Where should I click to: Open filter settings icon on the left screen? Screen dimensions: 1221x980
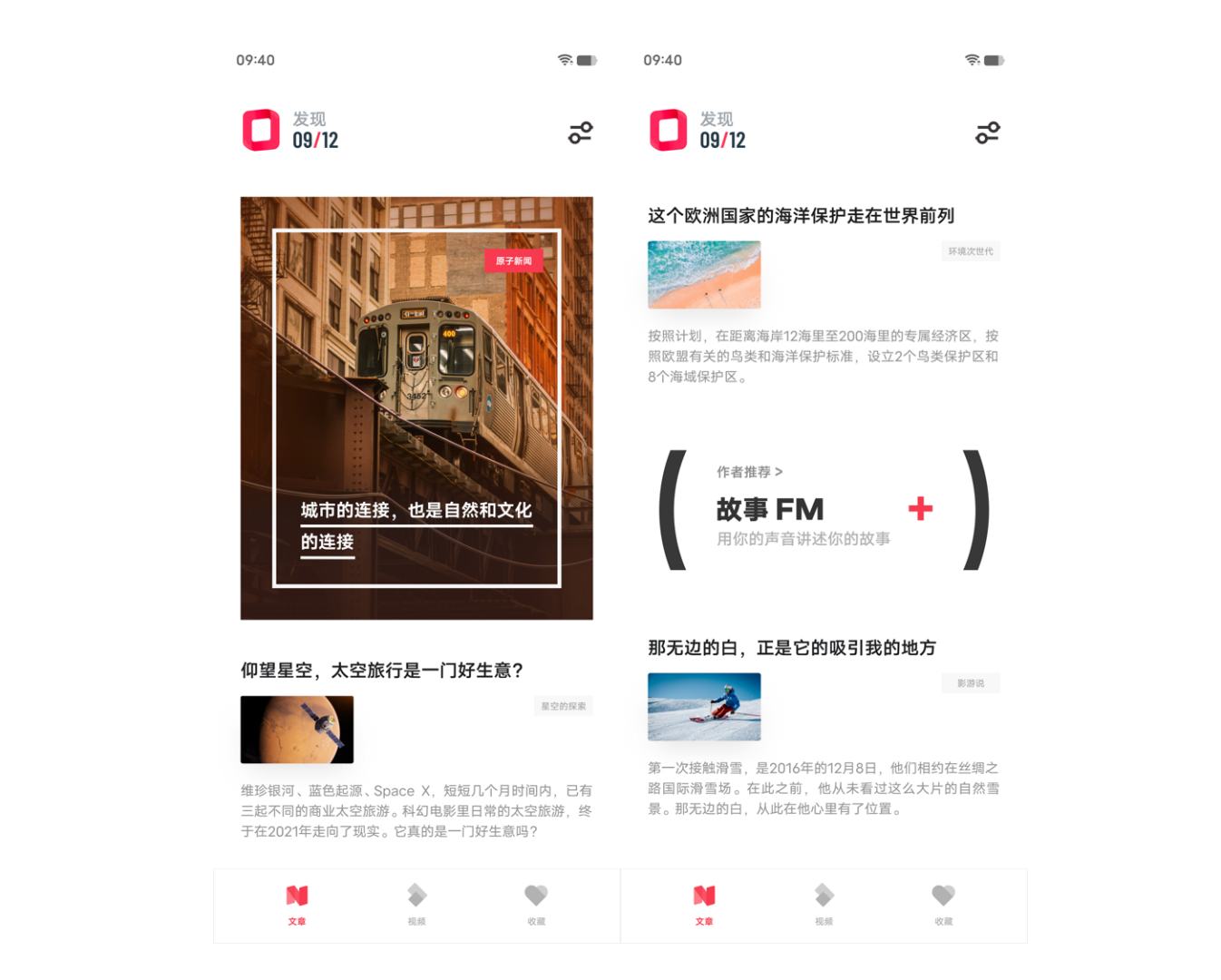pos(581,132)
